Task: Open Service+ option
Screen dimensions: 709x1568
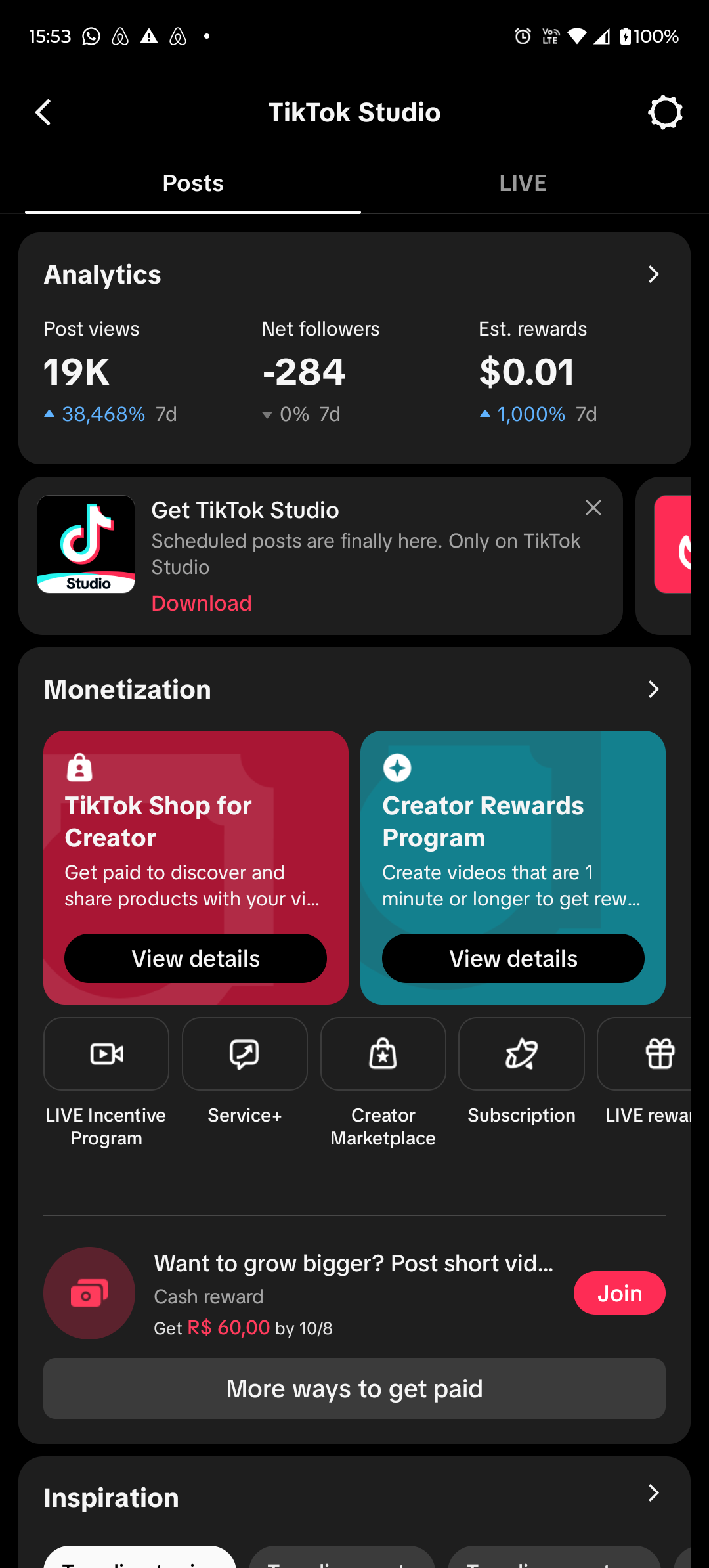Action: 245,1055
